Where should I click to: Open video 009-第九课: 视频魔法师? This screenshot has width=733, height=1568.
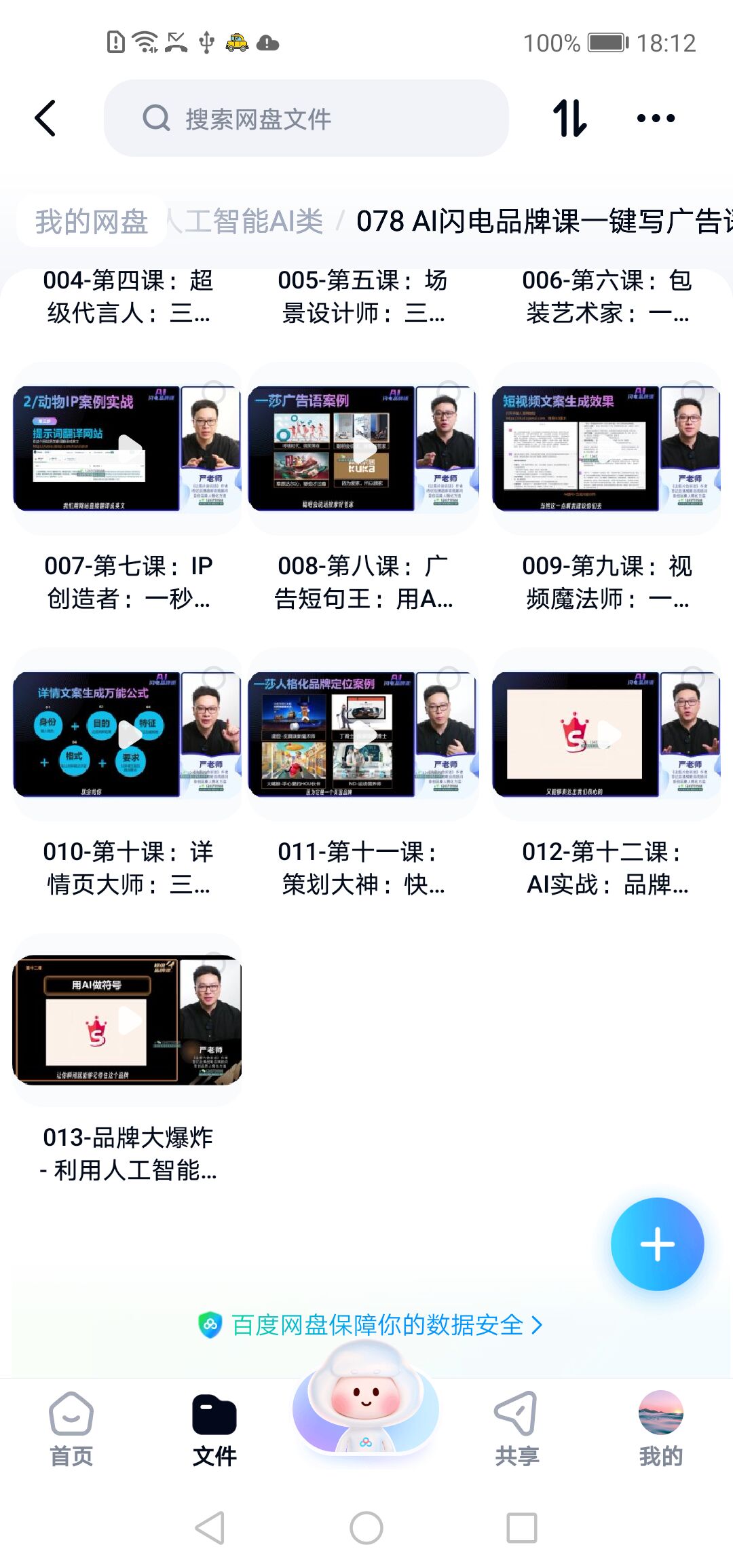(606, 449)
